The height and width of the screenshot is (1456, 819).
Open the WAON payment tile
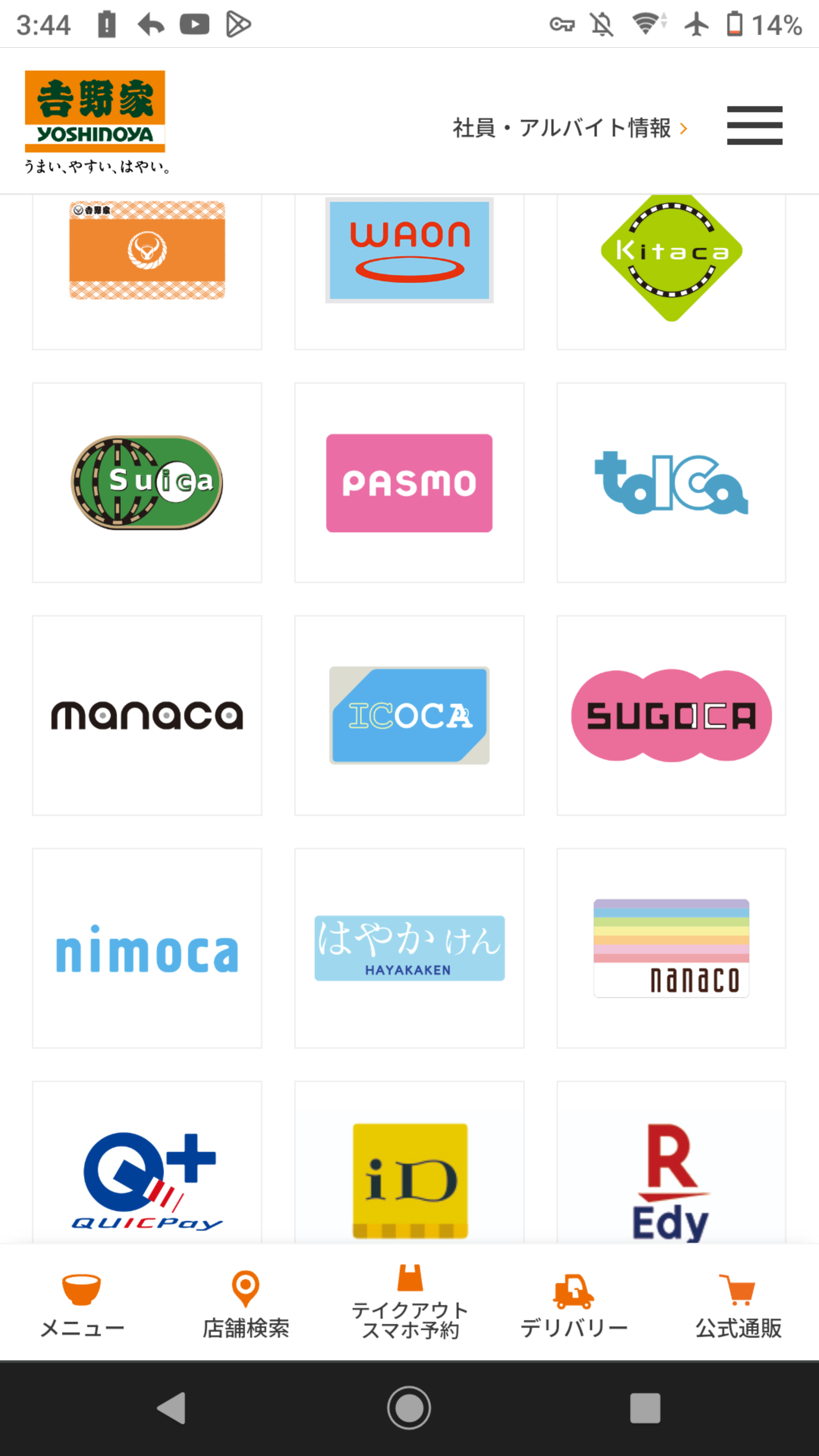click(409, 272)
